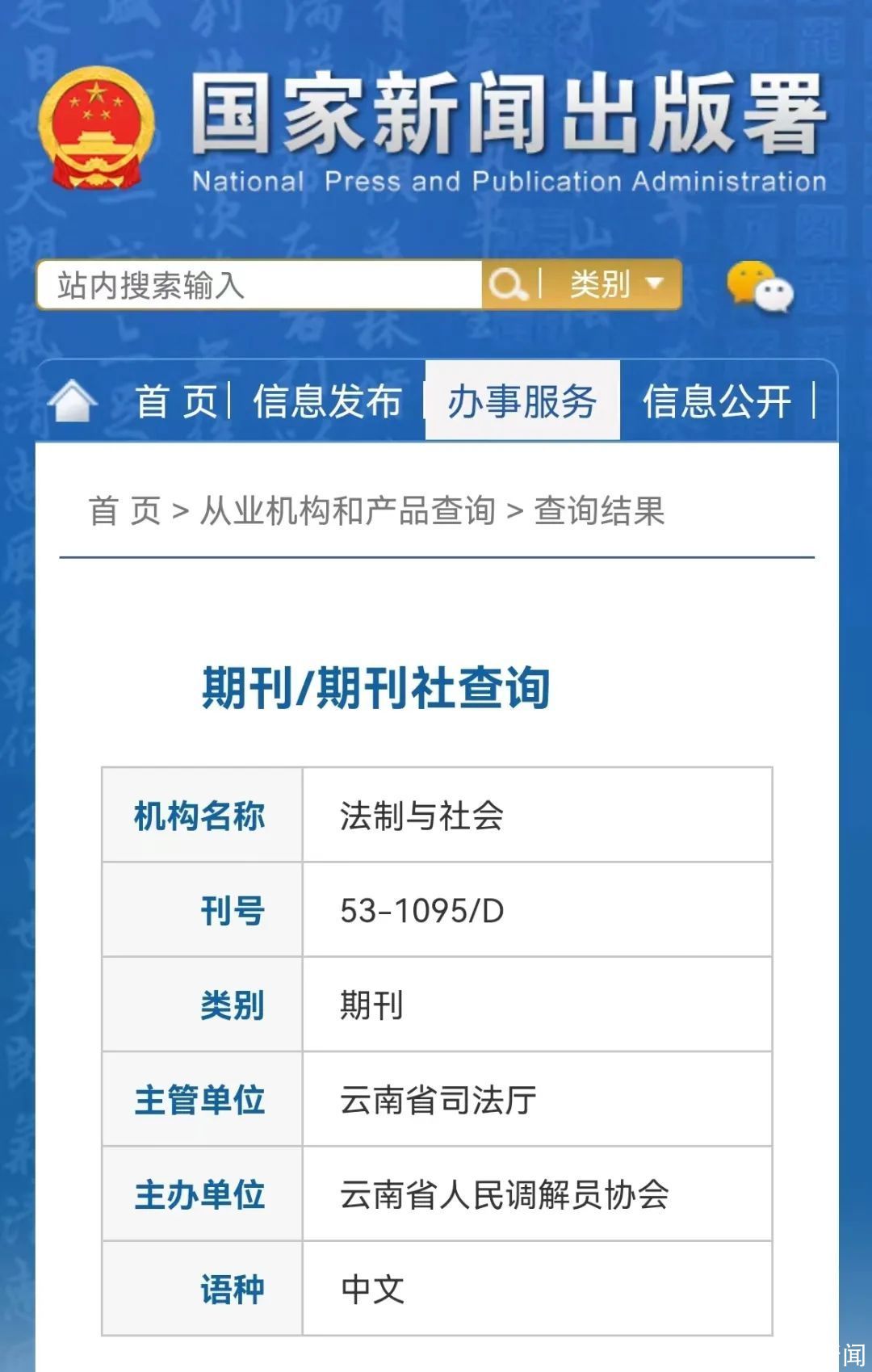Image resolution: width=872 pixels, height=1372 pixels.
Task: Go to home via house icon
Action: [73, 401]
